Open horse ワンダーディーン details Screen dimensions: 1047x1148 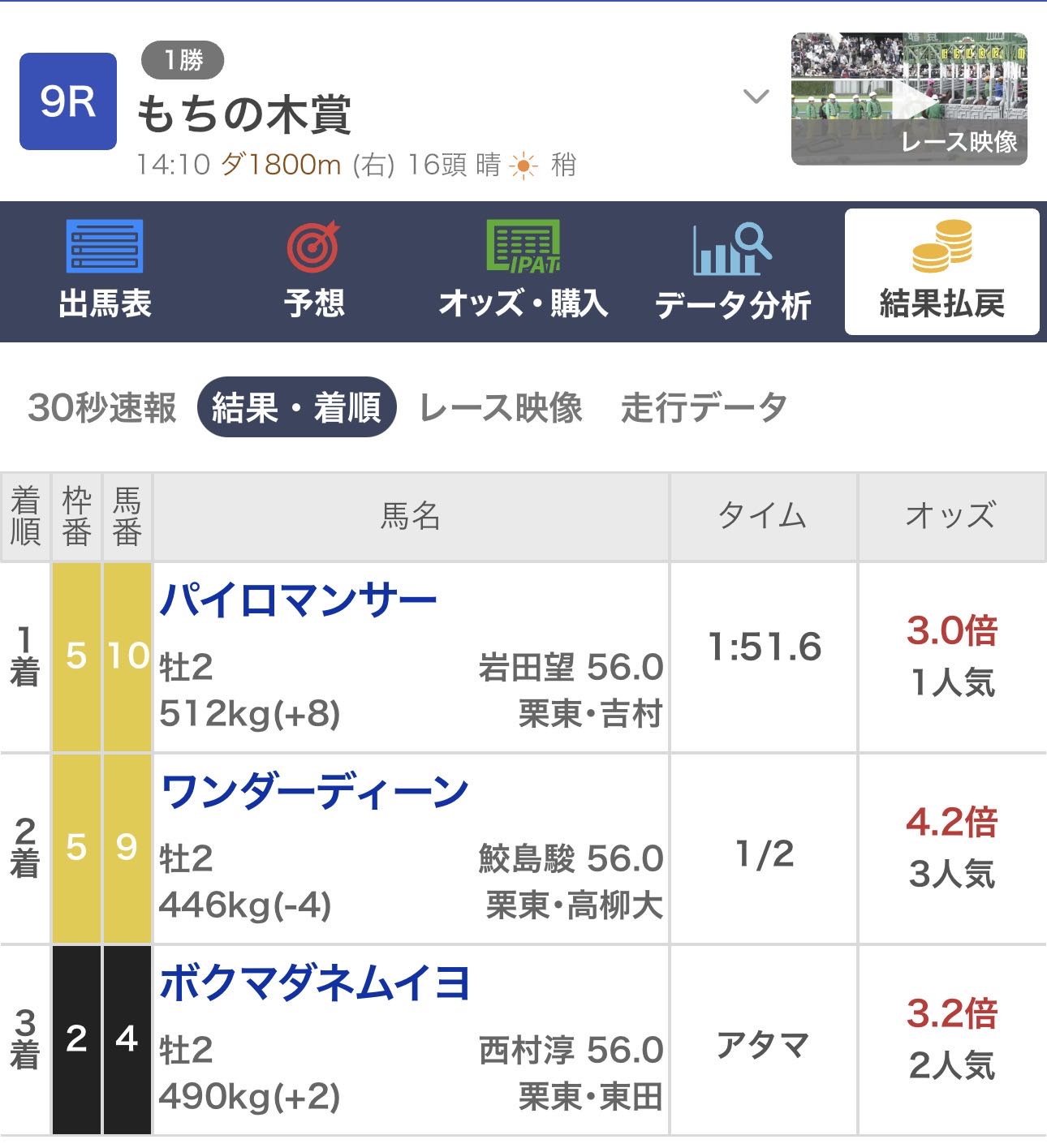(314, 793)
